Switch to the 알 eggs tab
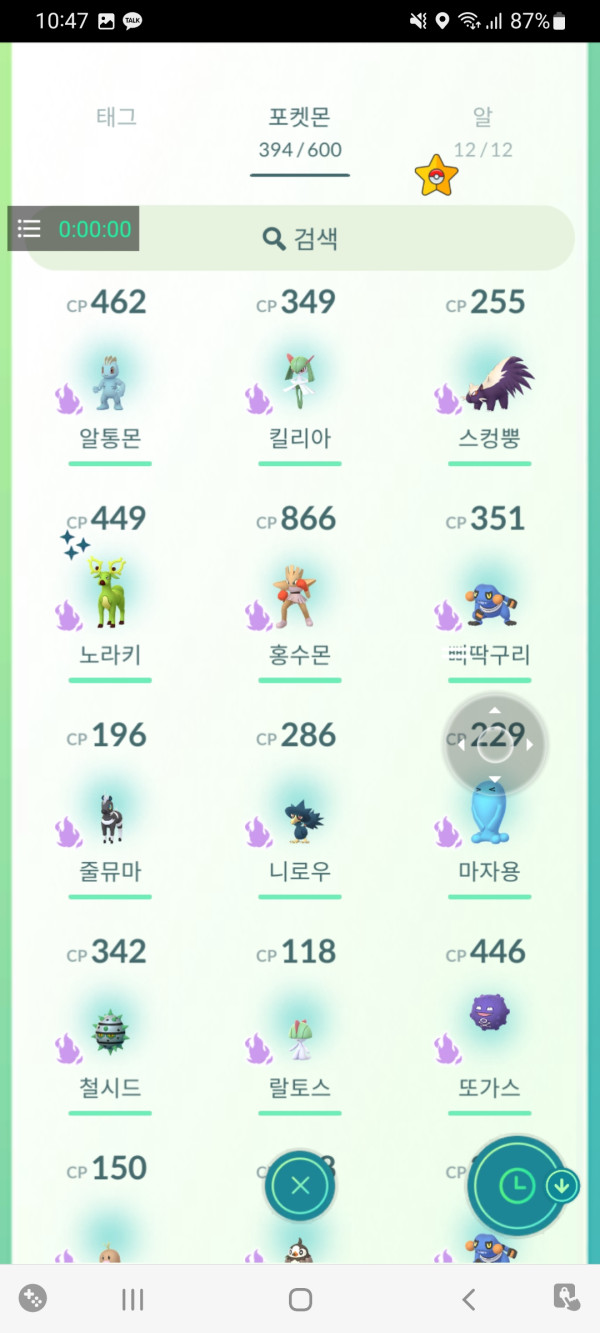 [x=482, y=130]
